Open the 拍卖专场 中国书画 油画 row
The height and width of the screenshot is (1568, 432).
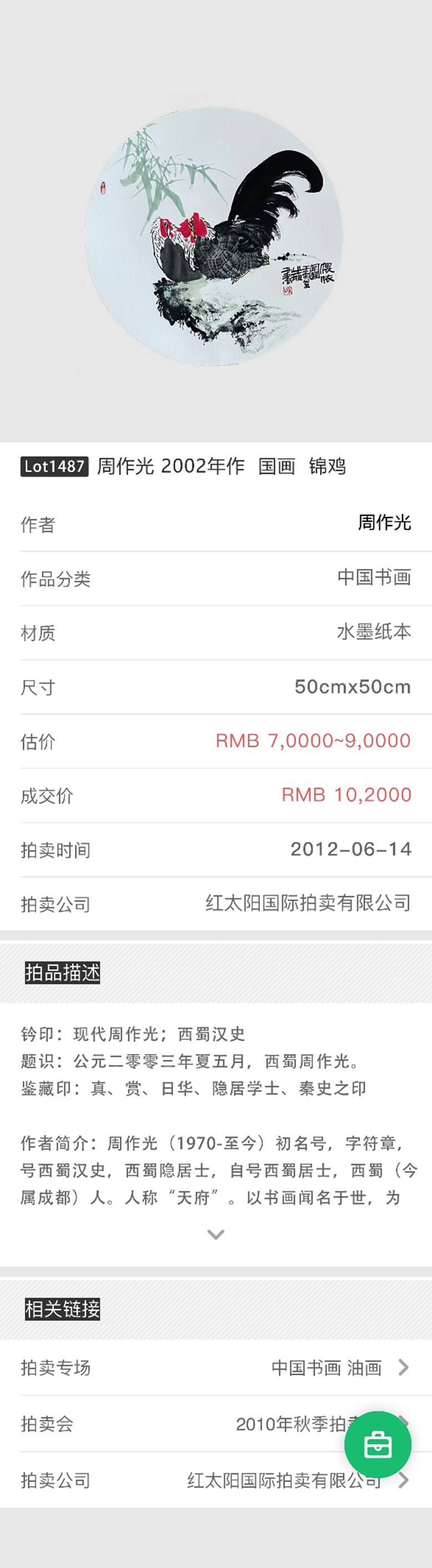tap(216, 1368)
